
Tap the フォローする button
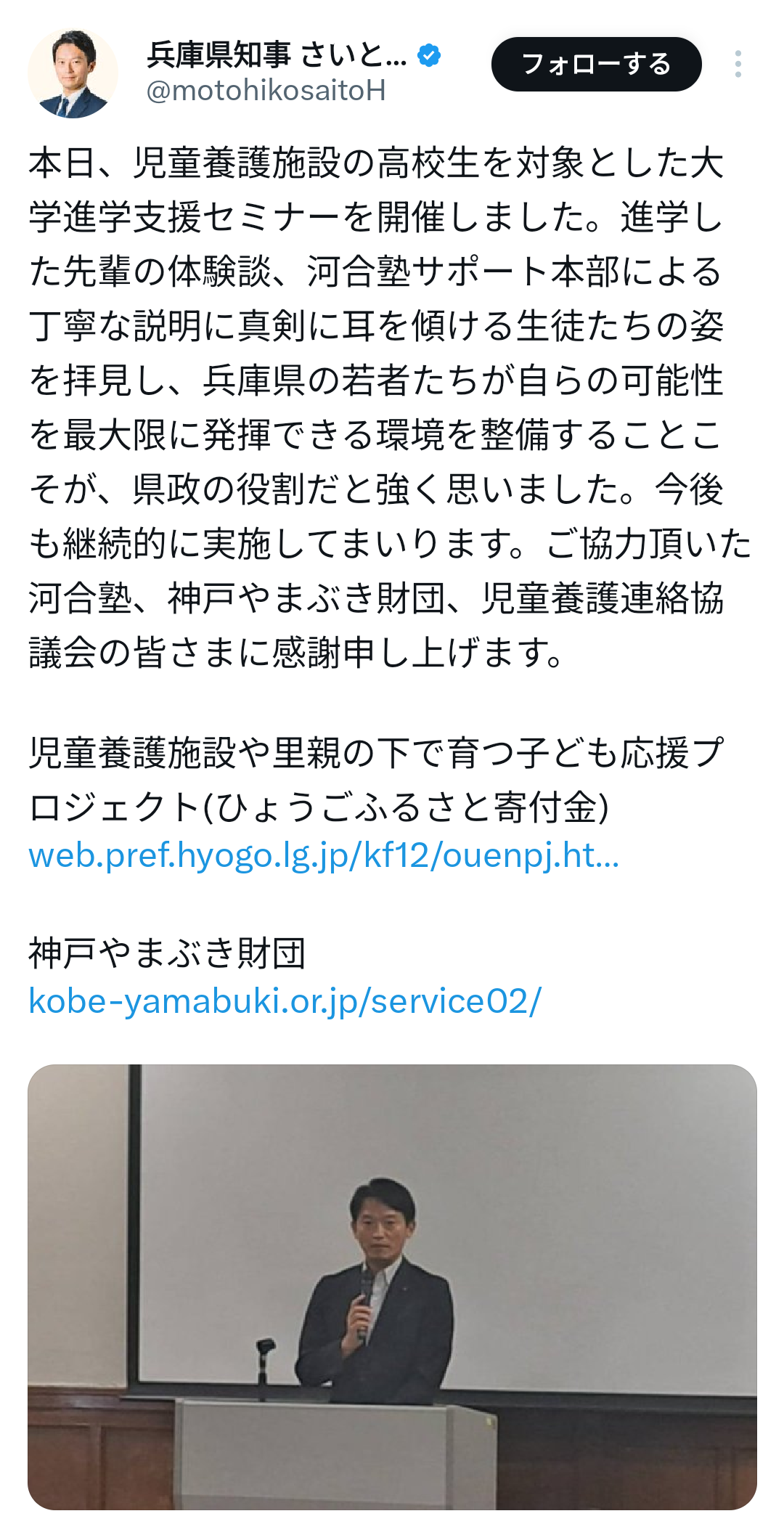coord(596,65)
